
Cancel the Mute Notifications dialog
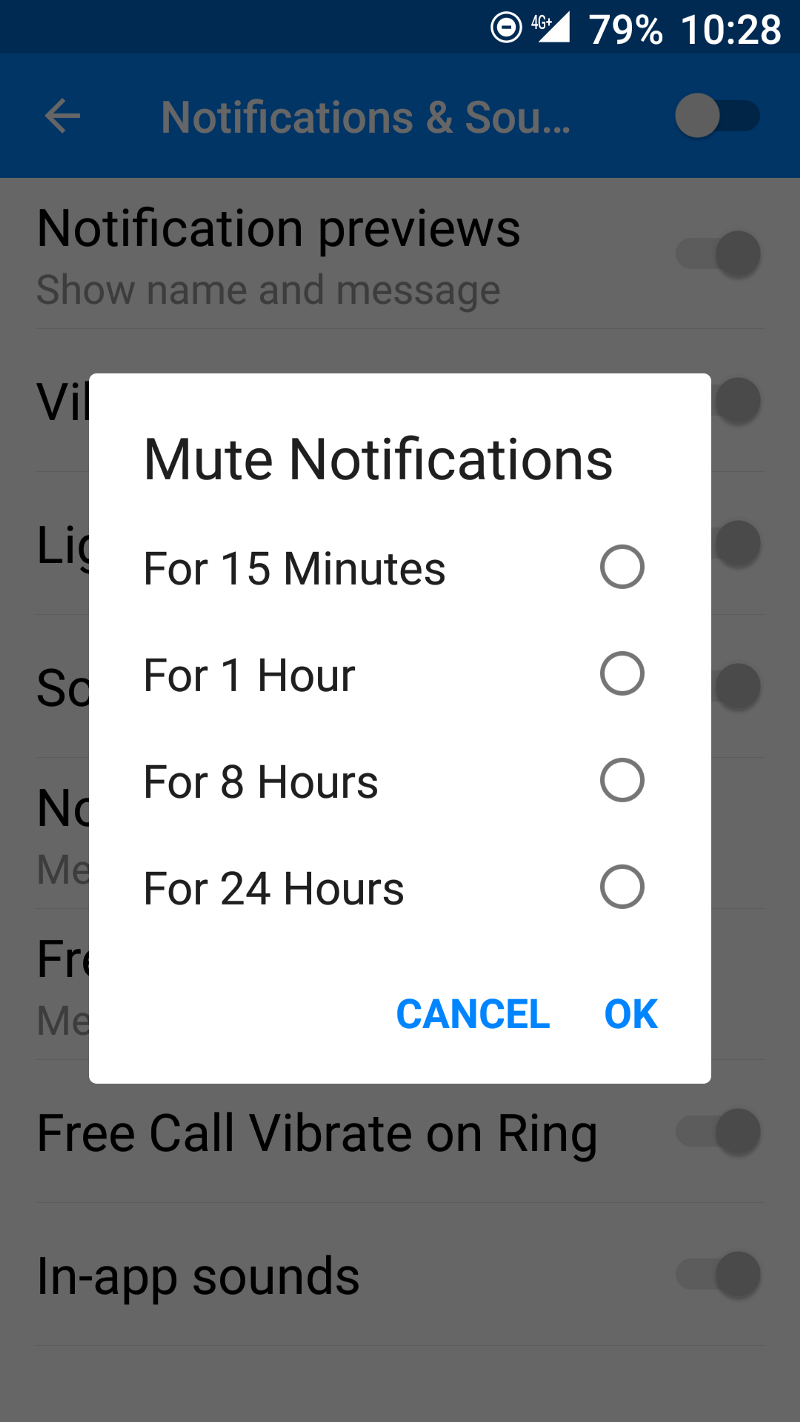click(473, 1014)
